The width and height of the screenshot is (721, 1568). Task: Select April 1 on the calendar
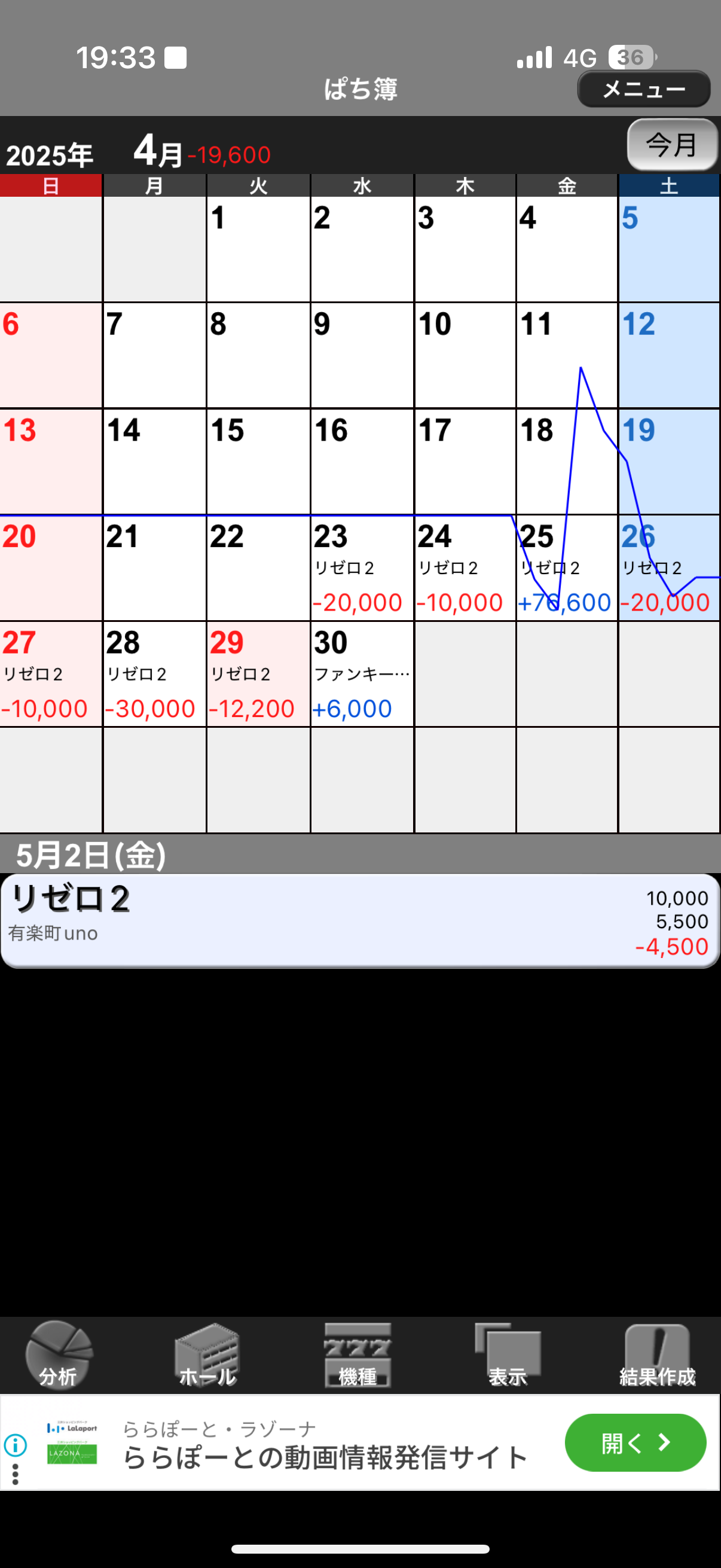[259, 249]
